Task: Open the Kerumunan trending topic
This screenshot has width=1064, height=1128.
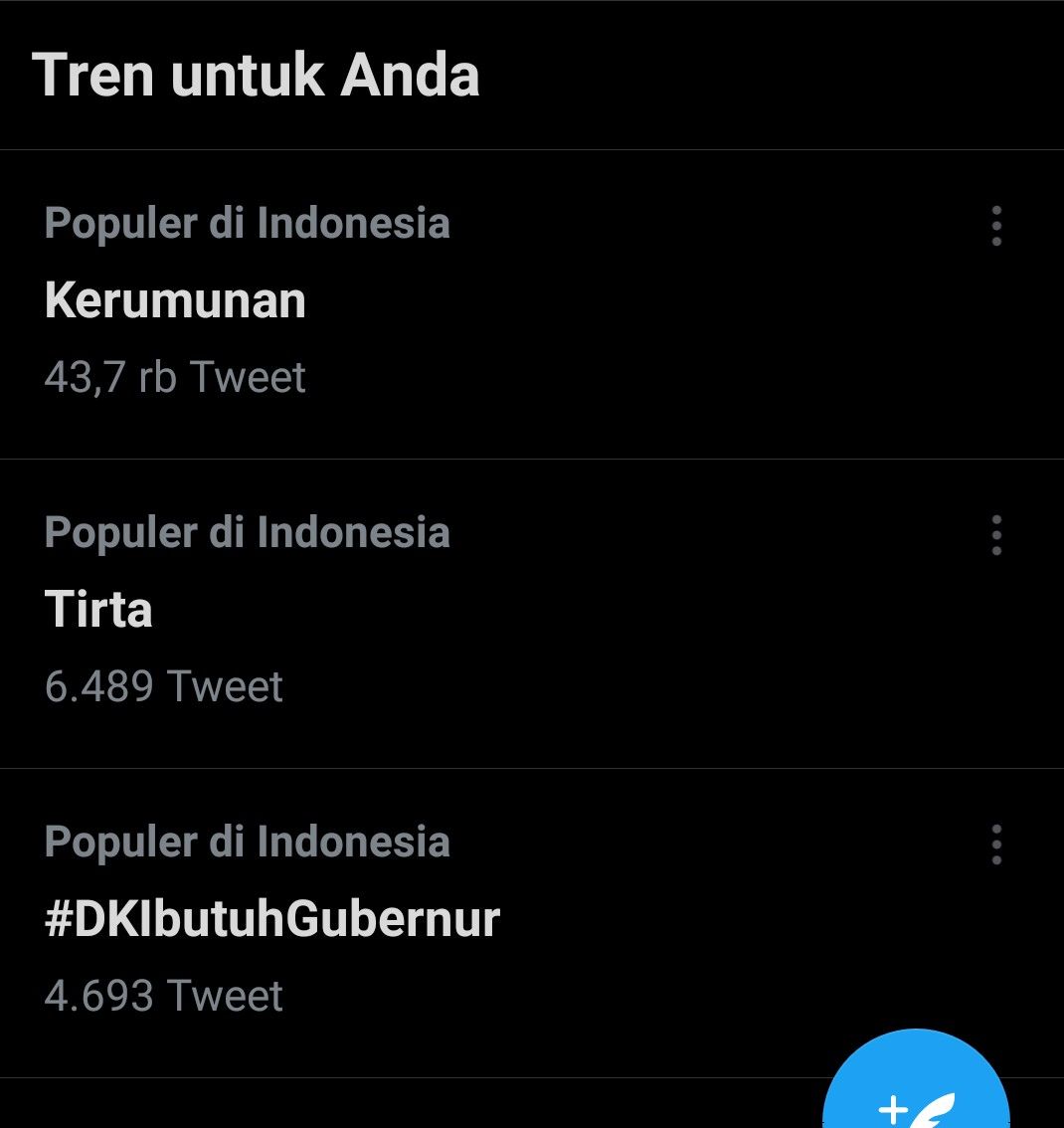Action: pos(175,300)
